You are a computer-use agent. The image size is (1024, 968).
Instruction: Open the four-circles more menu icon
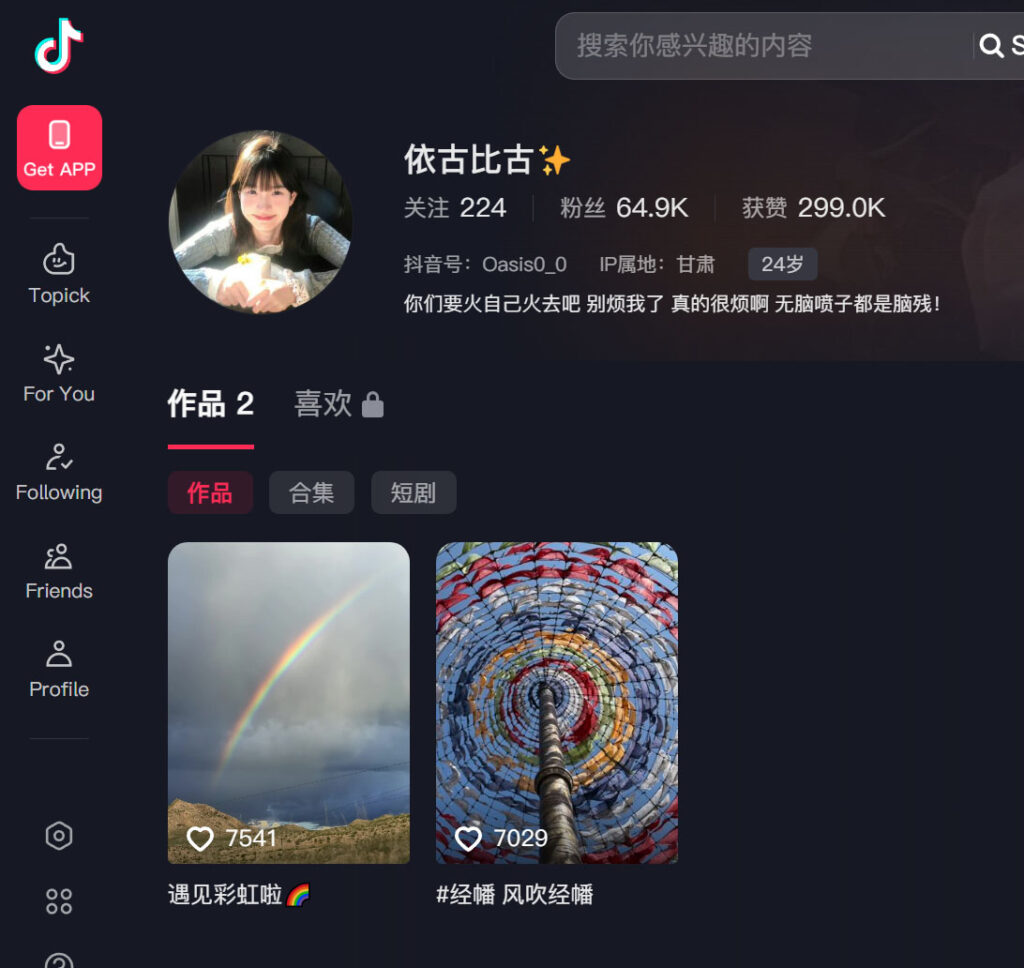(59, 901)
